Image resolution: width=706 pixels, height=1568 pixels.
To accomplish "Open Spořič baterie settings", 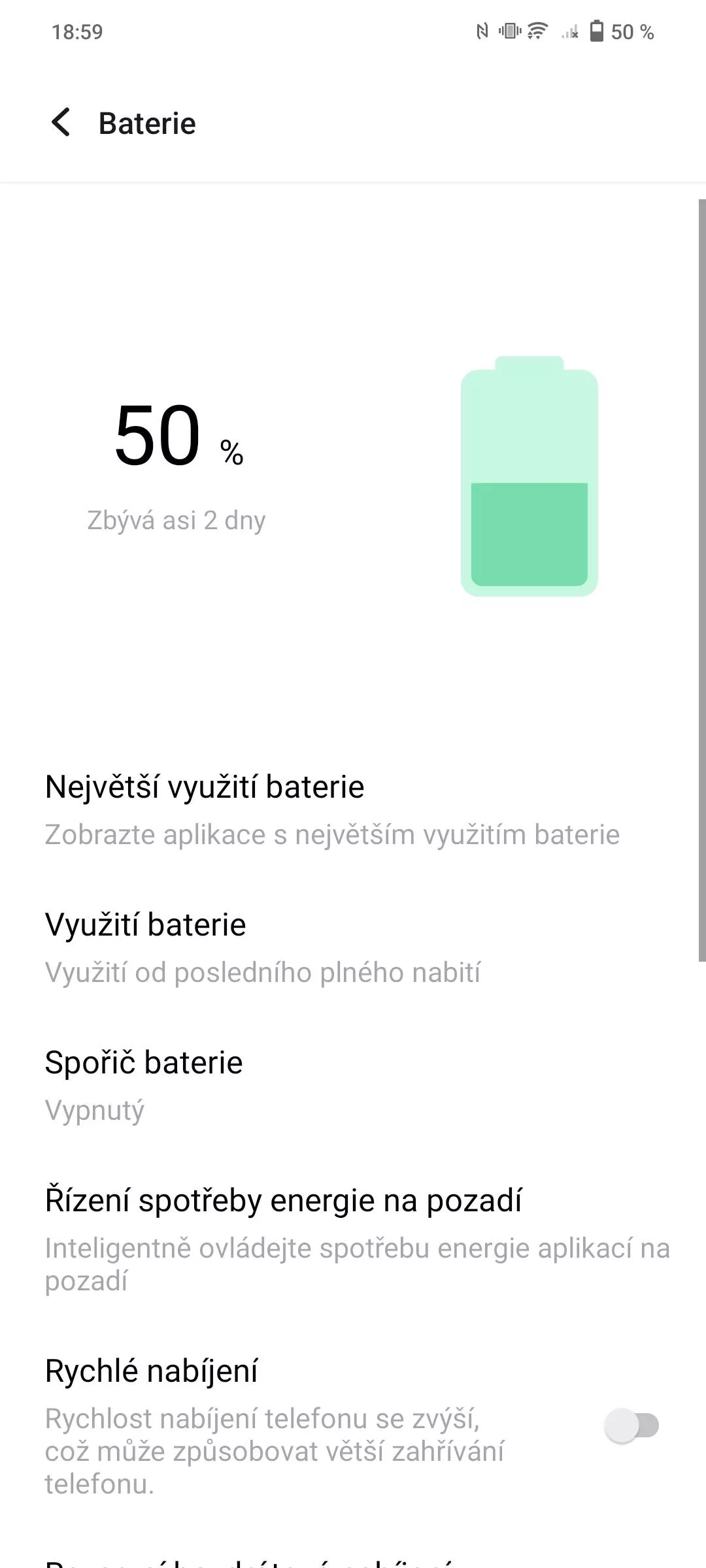I will pyautogui.click(x=353, y=1085).
